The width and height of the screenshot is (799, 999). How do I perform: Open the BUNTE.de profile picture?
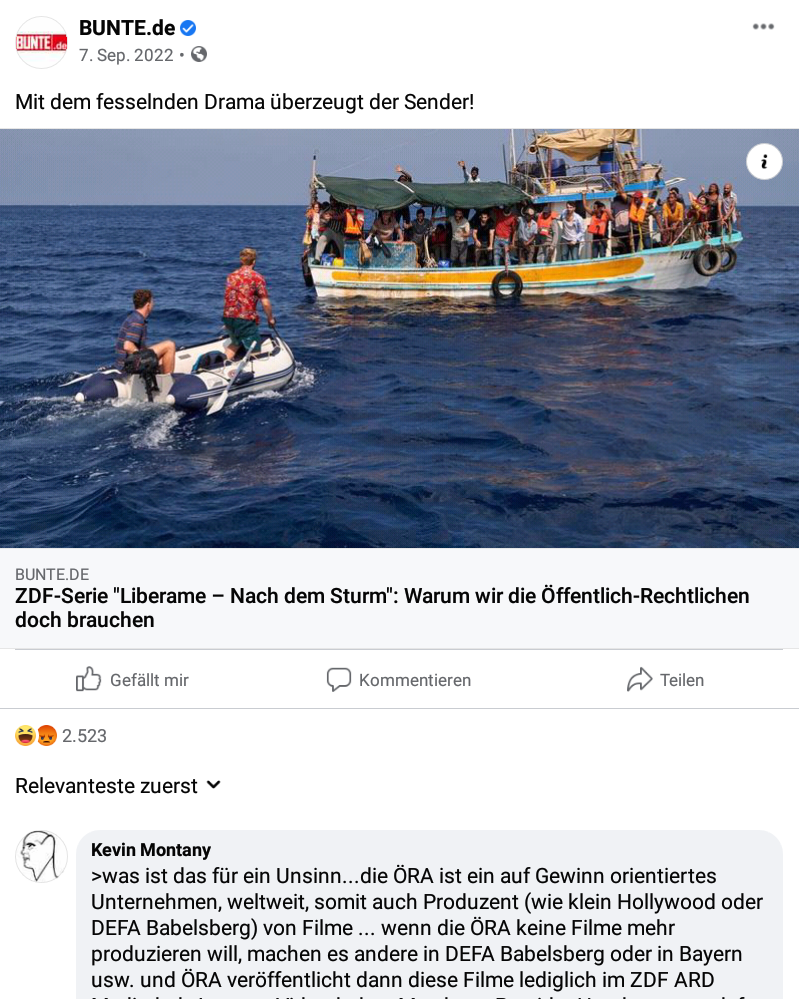coord(41,42)
